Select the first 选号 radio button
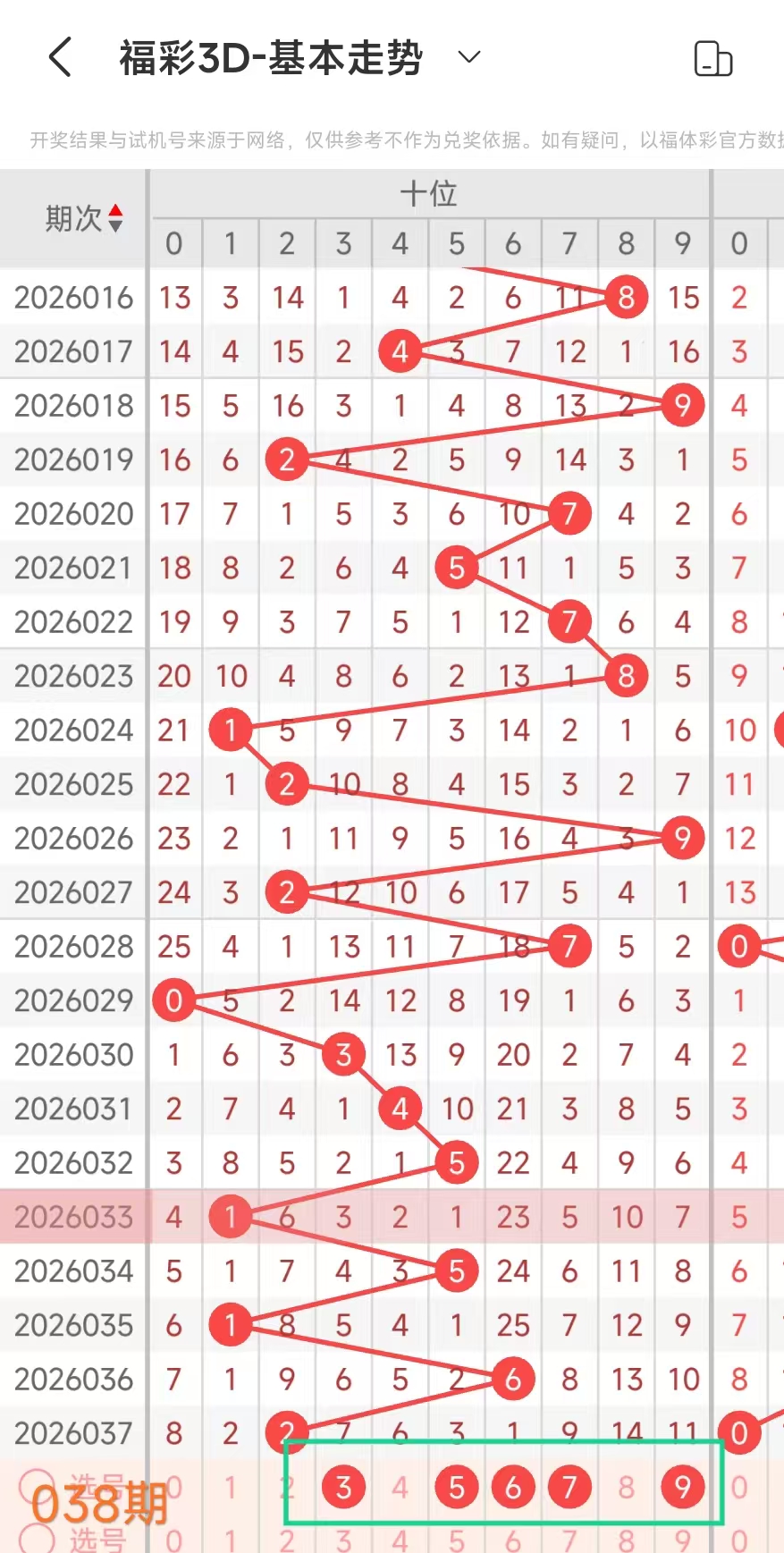 tap(36, 1487)
